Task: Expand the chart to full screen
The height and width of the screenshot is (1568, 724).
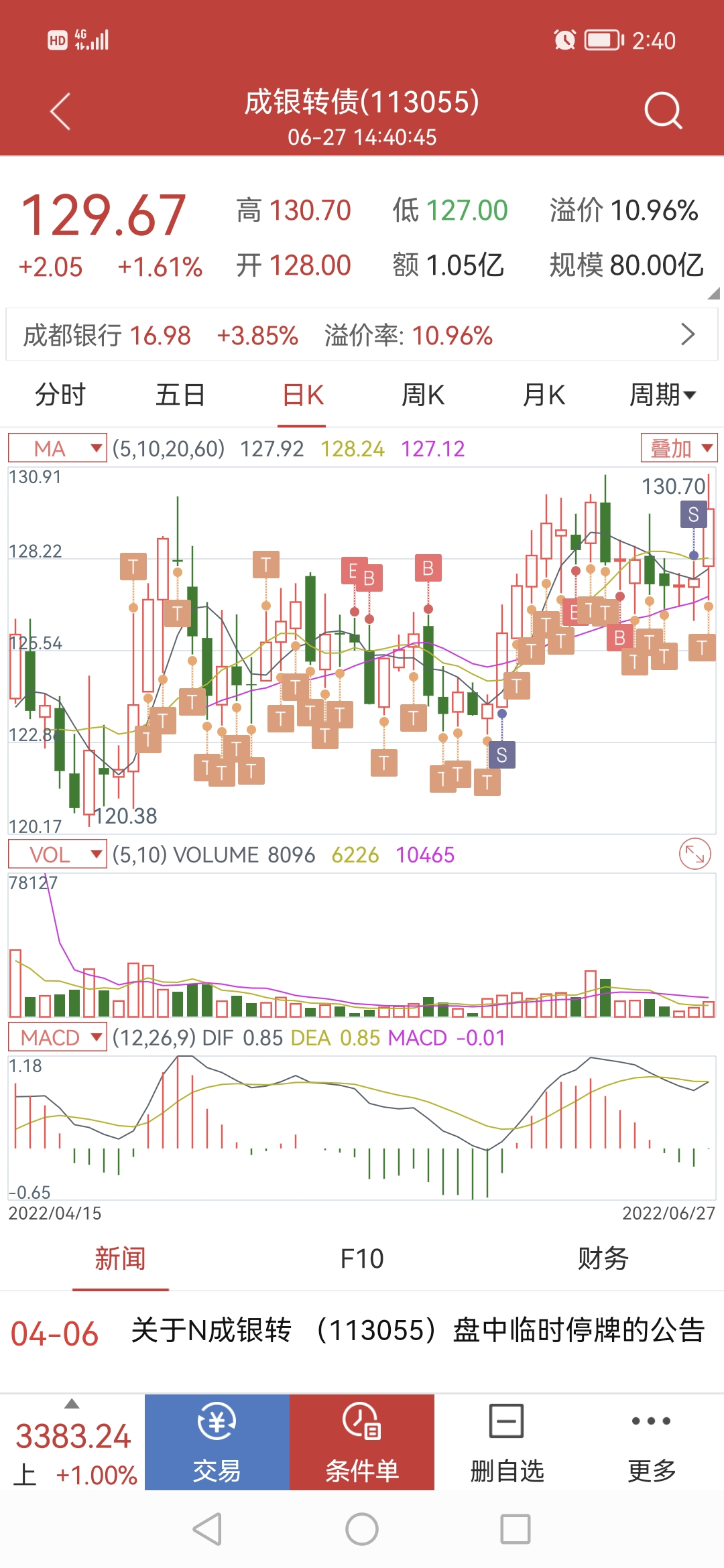Action: pos(695,854)
